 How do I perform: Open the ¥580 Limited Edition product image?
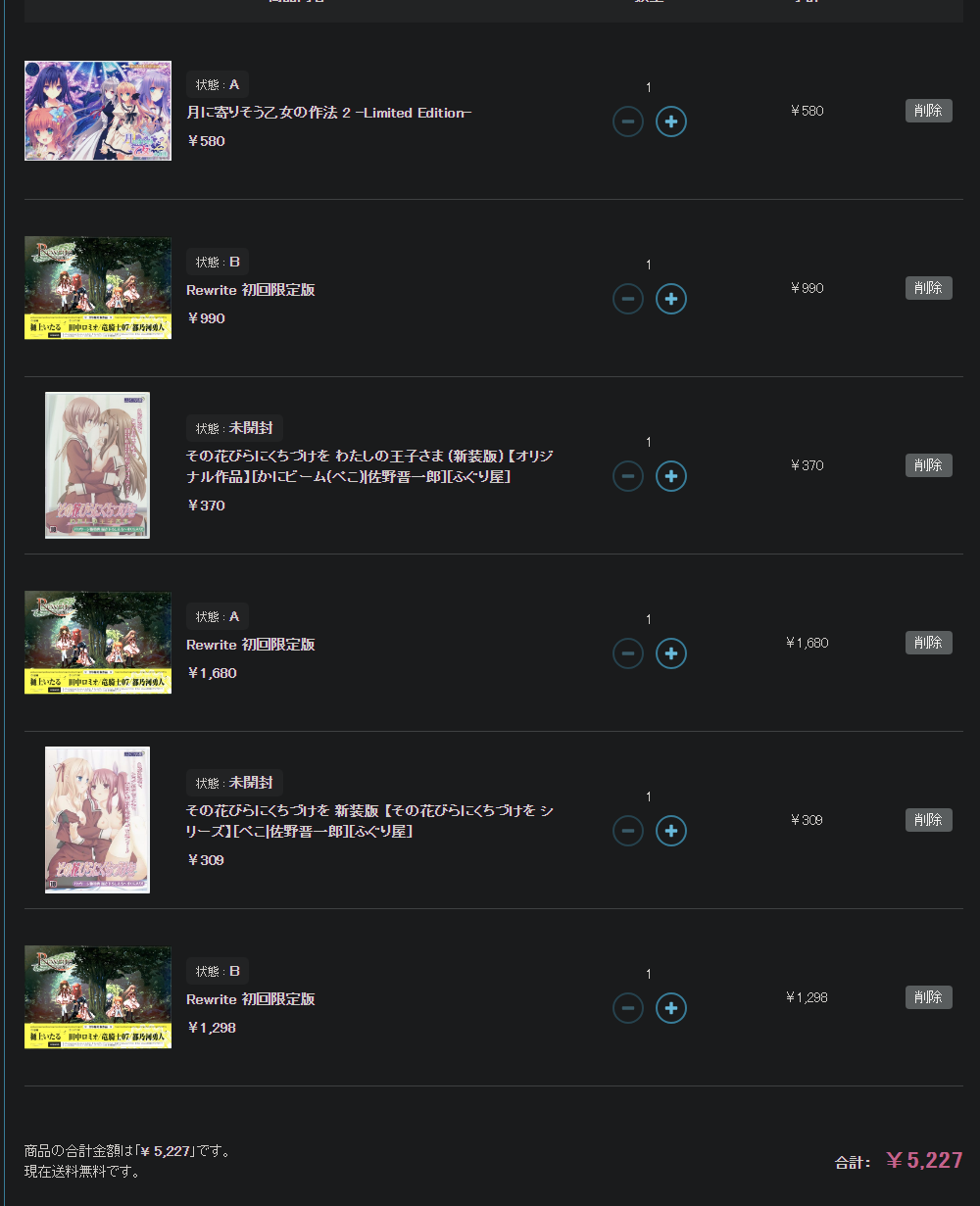click(x=98, y=111)
